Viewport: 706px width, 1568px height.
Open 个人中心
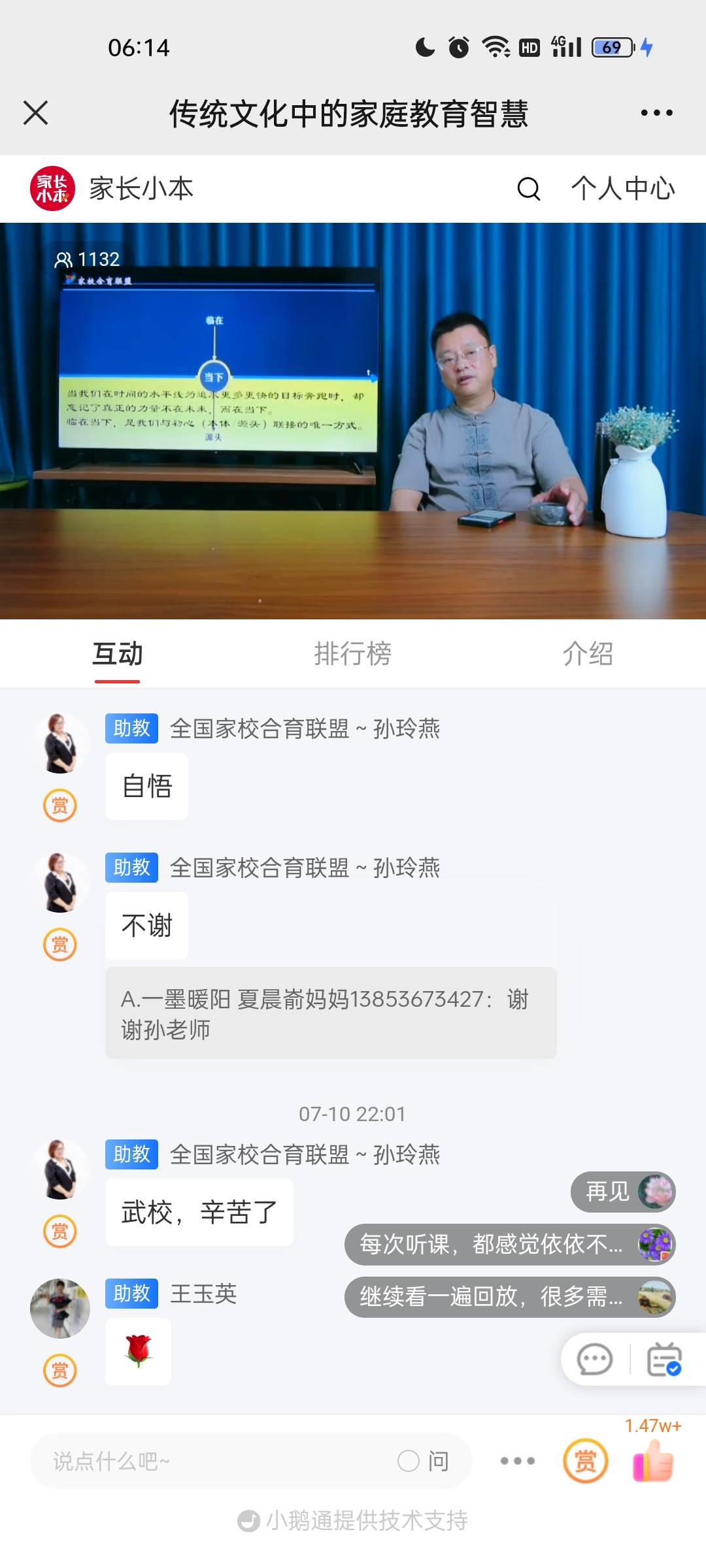click(x=622, y=189)
